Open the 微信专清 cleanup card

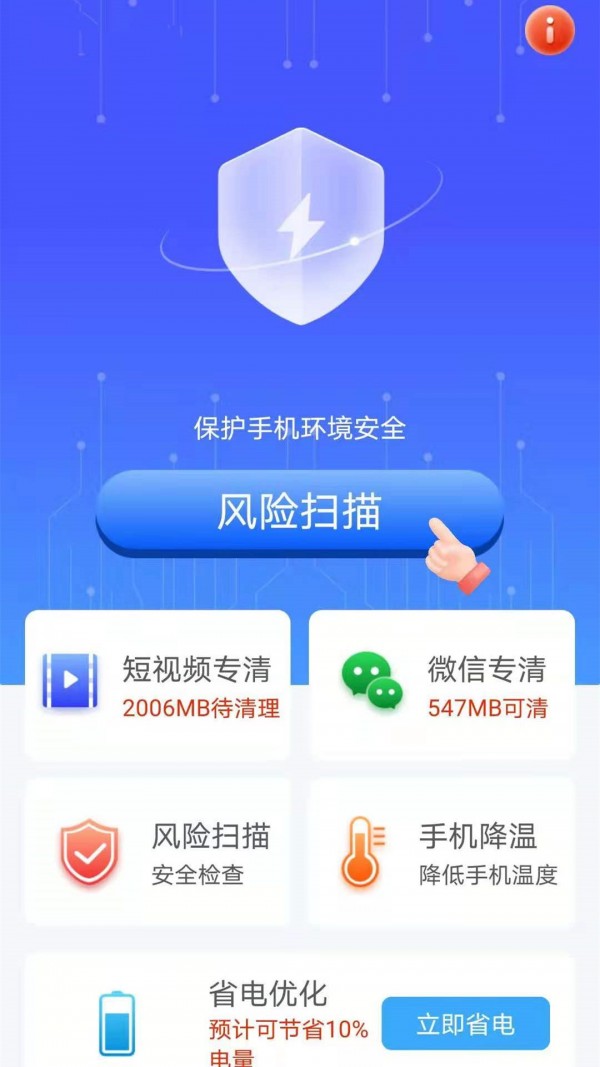pos(442,685)
